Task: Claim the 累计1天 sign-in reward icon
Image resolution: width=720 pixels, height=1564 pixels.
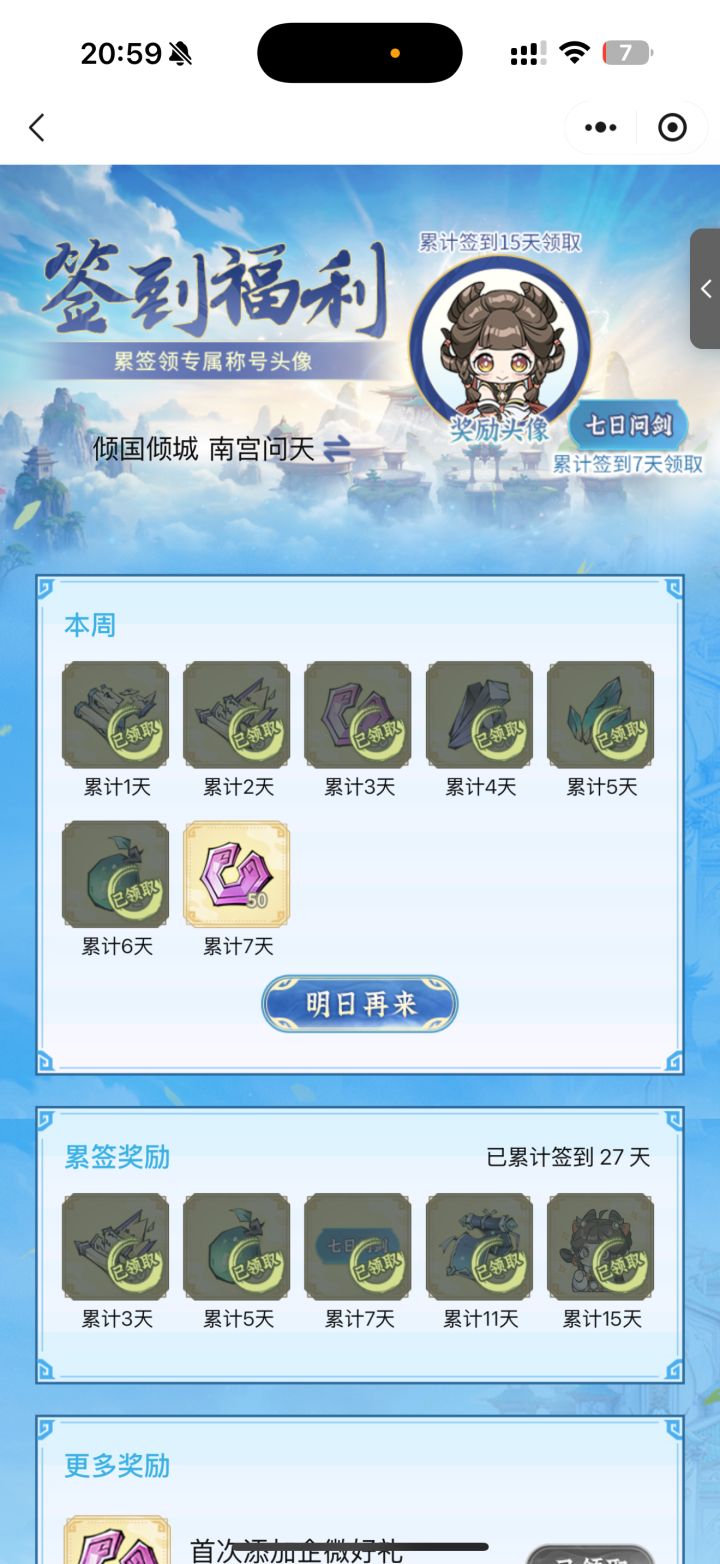Action: click(115, 715)
